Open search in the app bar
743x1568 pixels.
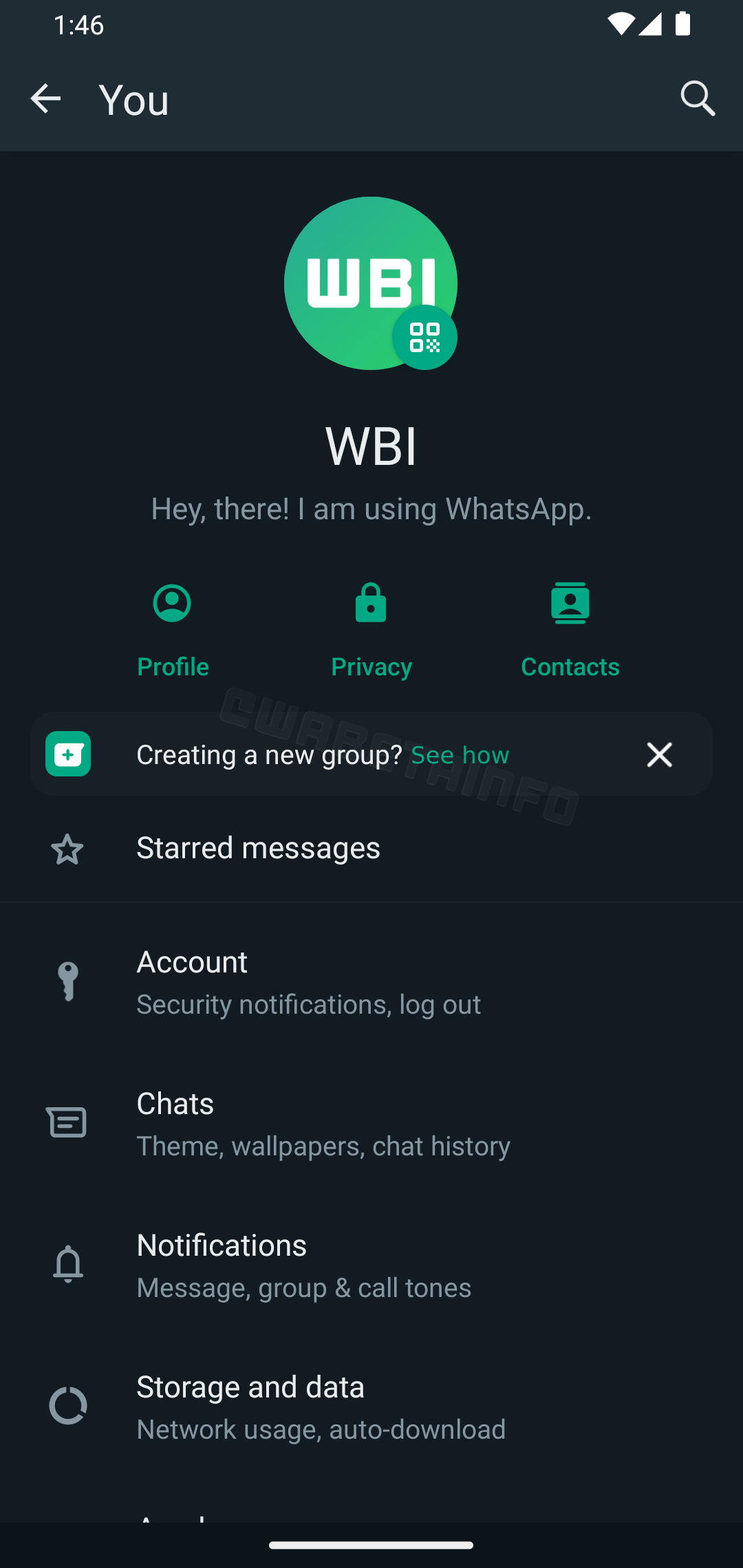point(698,98)
